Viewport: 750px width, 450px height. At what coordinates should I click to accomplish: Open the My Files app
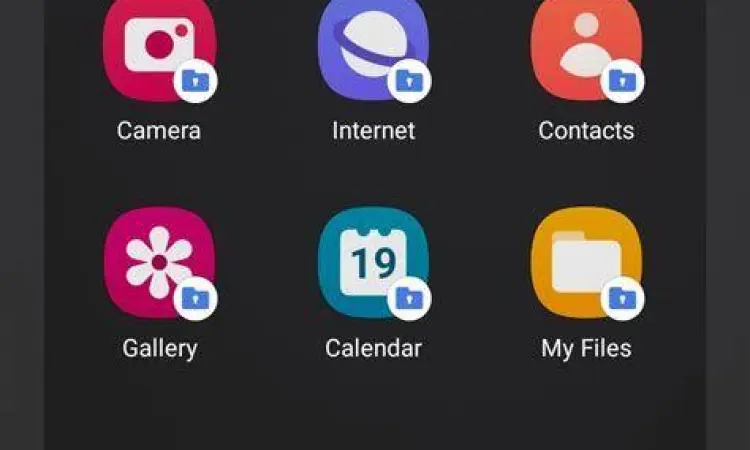click(586, 262)
